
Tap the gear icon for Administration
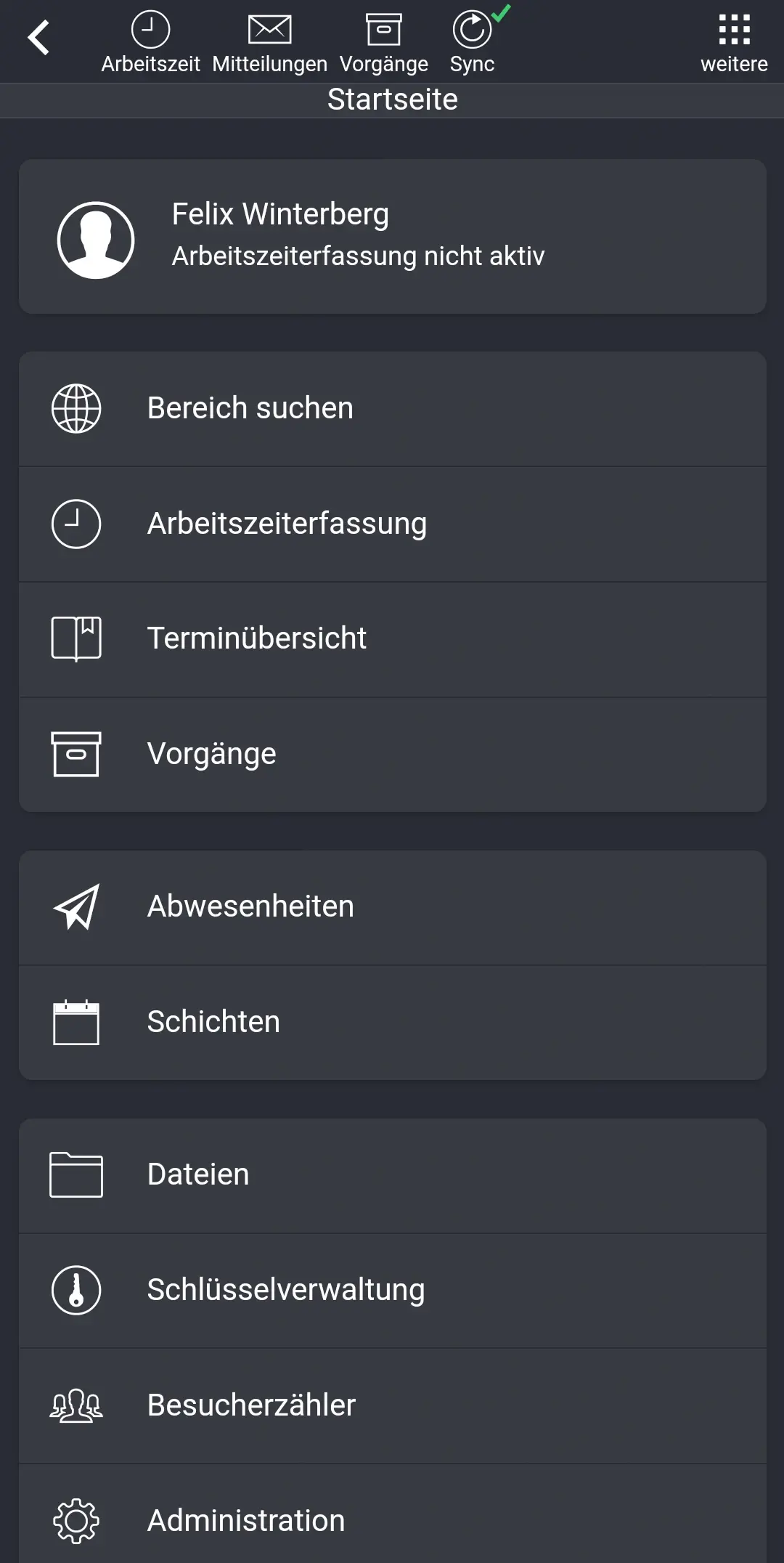click(x=75, y=1519)
